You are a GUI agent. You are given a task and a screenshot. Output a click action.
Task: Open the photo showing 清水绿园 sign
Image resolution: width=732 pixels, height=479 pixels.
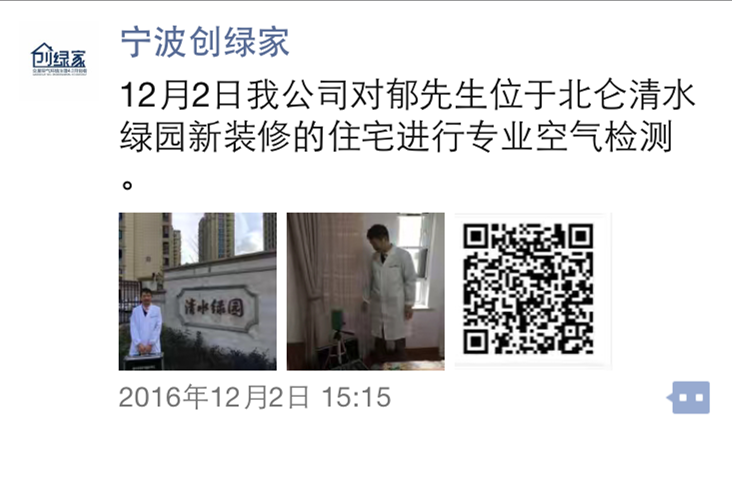tap(197, 291)
